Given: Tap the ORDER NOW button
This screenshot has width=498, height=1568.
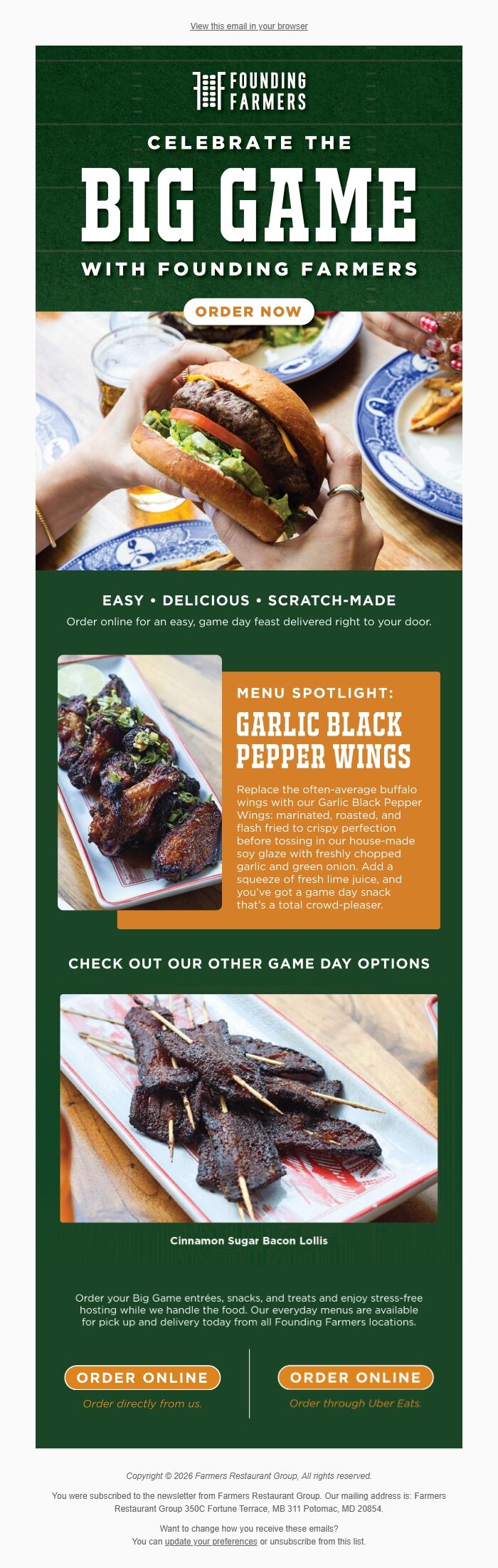Looking at the screenshot, I should coord(248,312).
